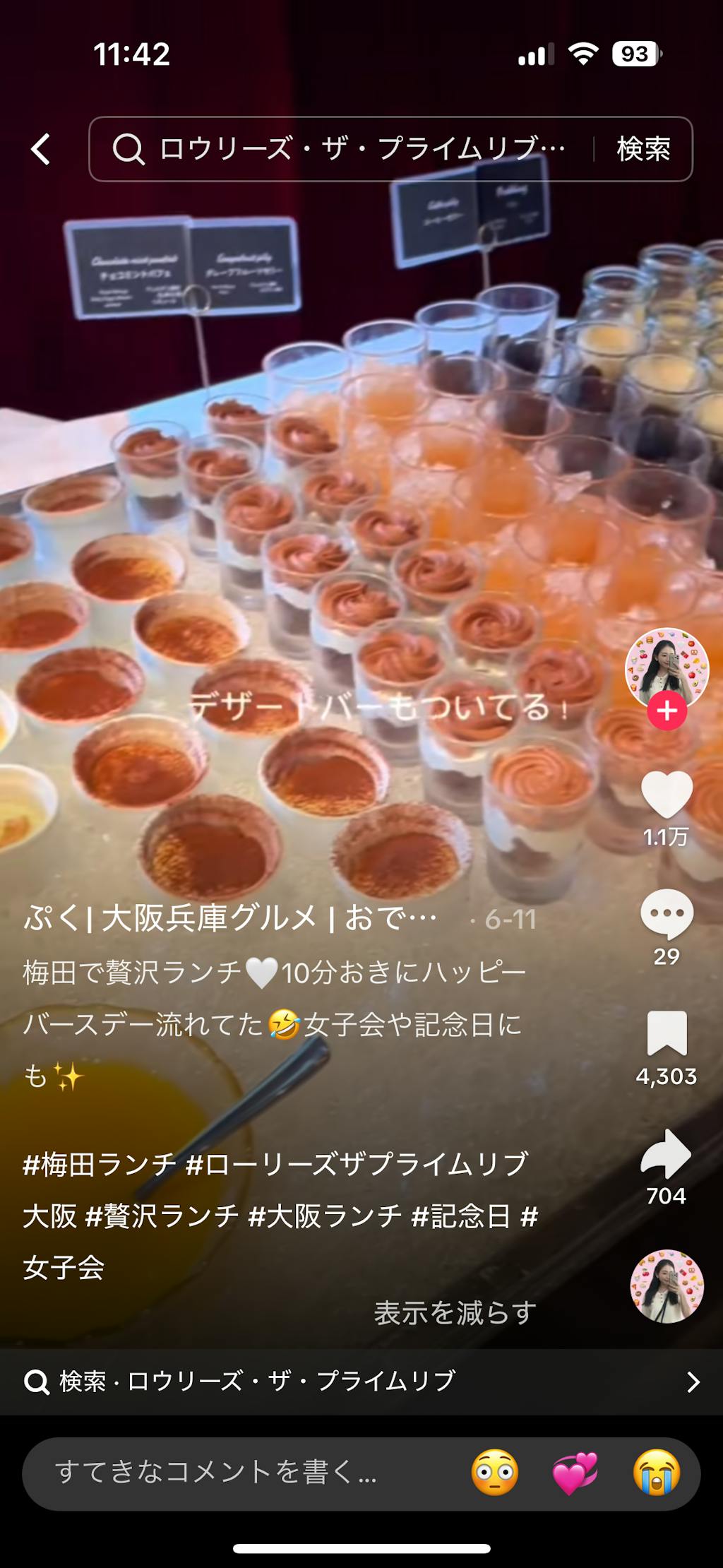
Task: Like this video with the heart
Action: point(667,795)
